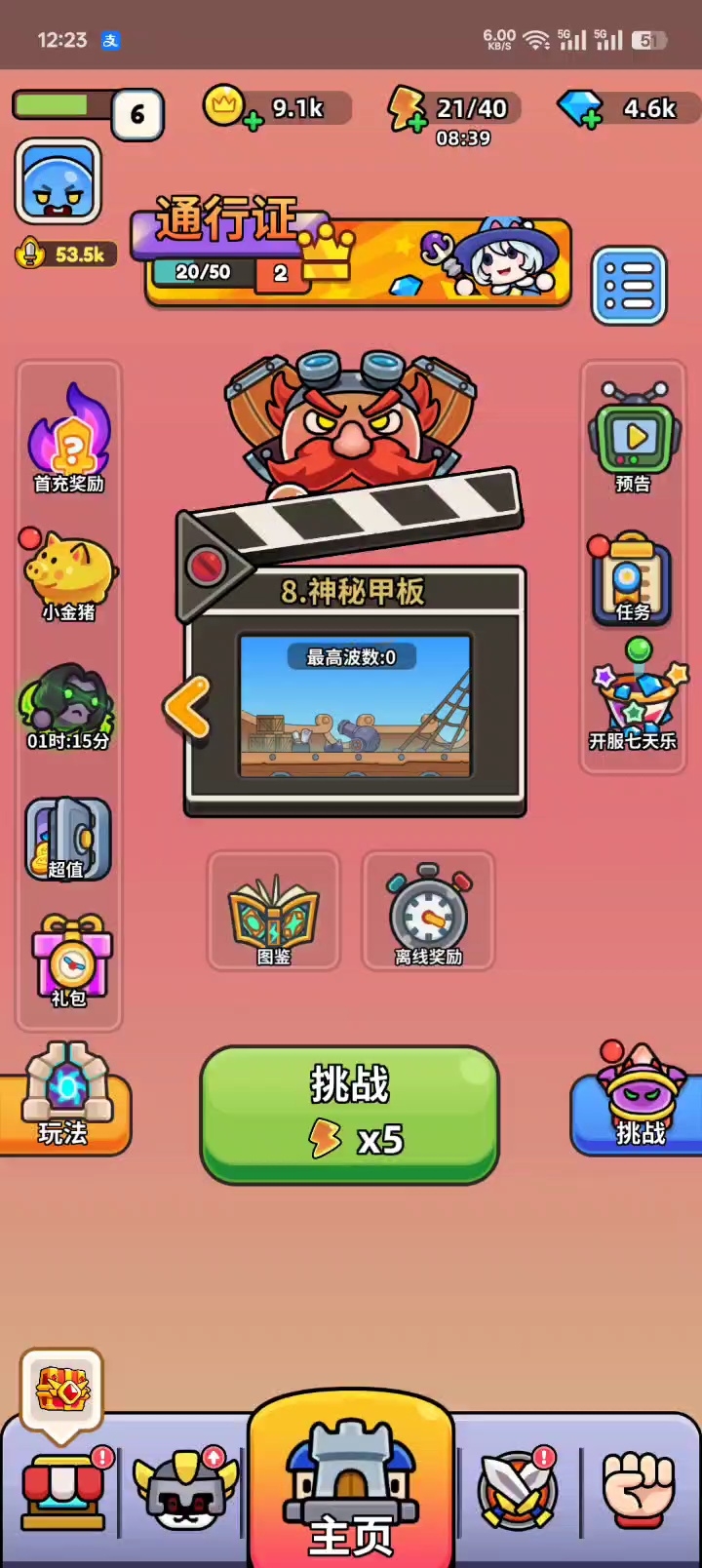
Task: Open the 礼包 gift pack
Action: coord(70,960)
